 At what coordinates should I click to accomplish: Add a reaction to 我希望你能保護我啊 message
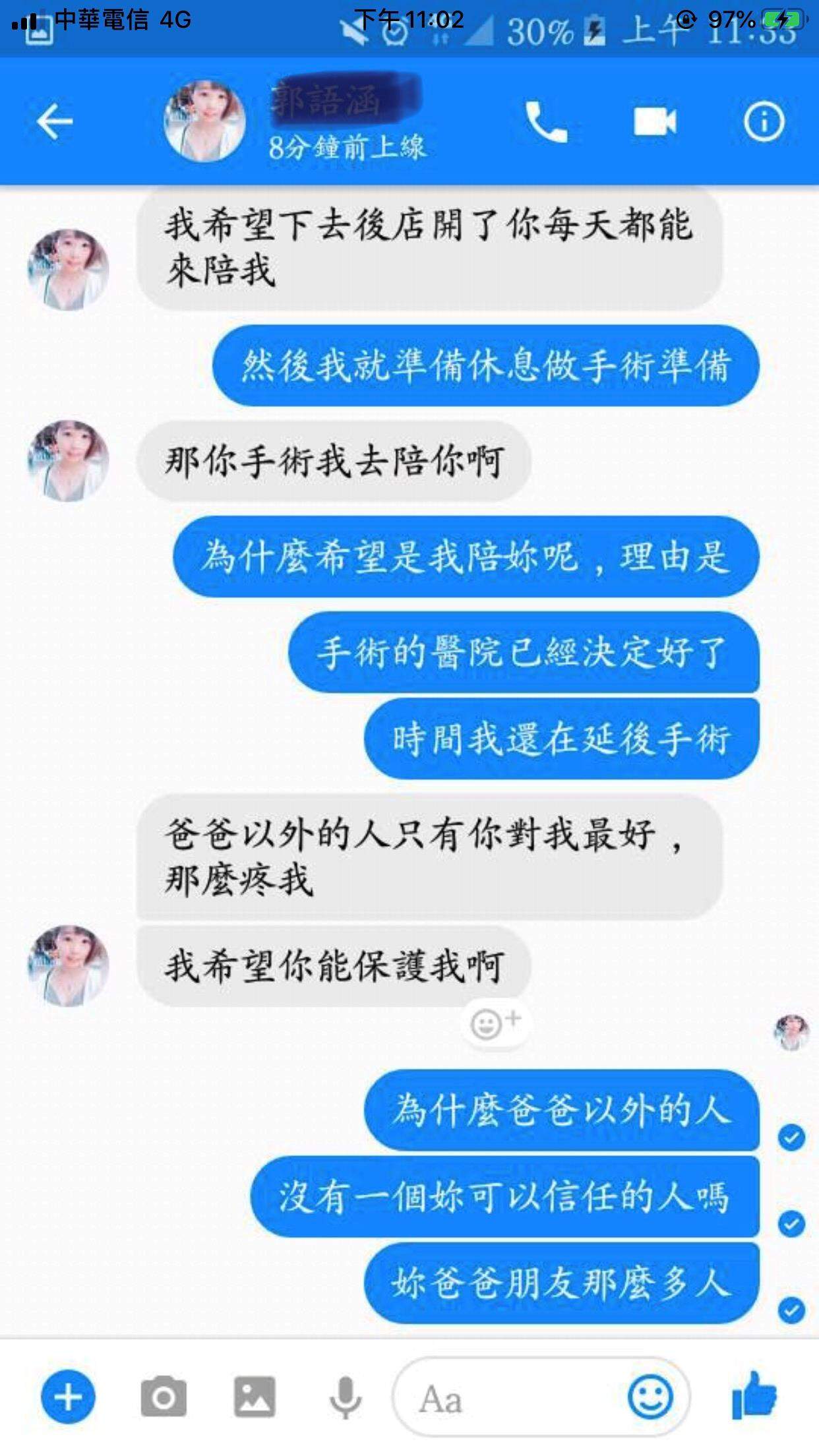click(495, 1023)
